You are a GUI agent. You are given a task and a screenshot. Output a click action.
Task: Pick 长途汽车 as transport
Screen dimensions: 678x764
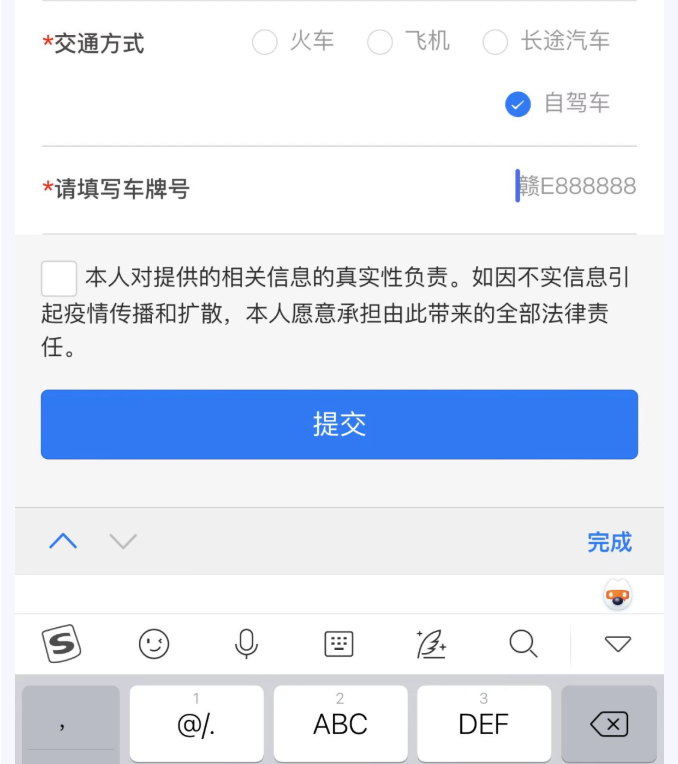point(495,42)
